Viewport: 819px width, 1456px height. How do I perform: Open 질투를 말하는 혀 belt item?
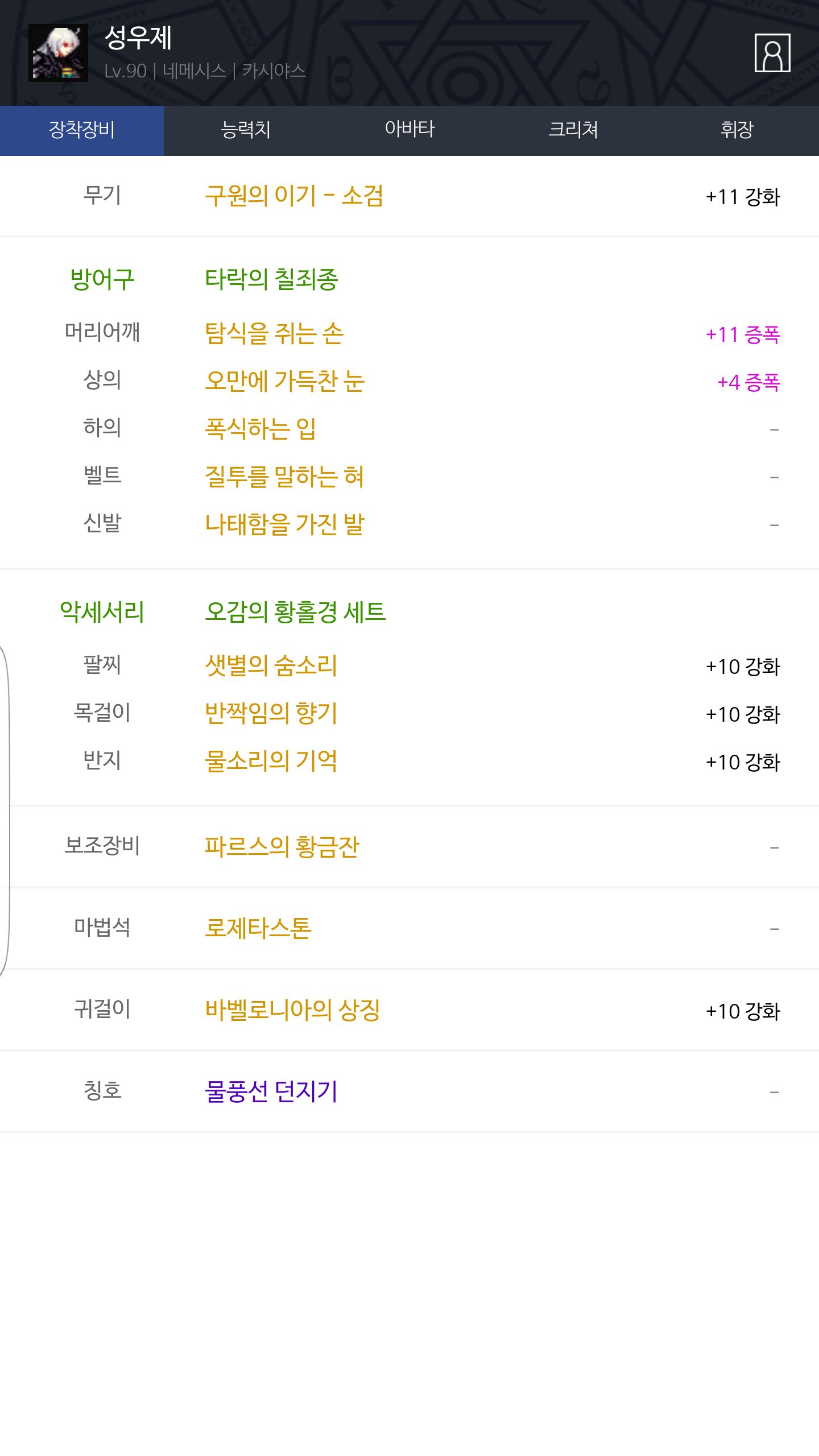pos(284,477)
